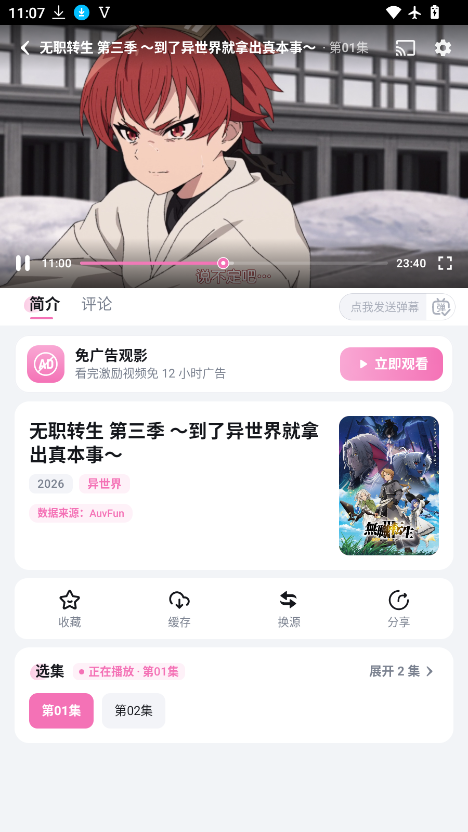Open the player settings gear
This screenshot has width=468, height=832.
tap(443, 48)
